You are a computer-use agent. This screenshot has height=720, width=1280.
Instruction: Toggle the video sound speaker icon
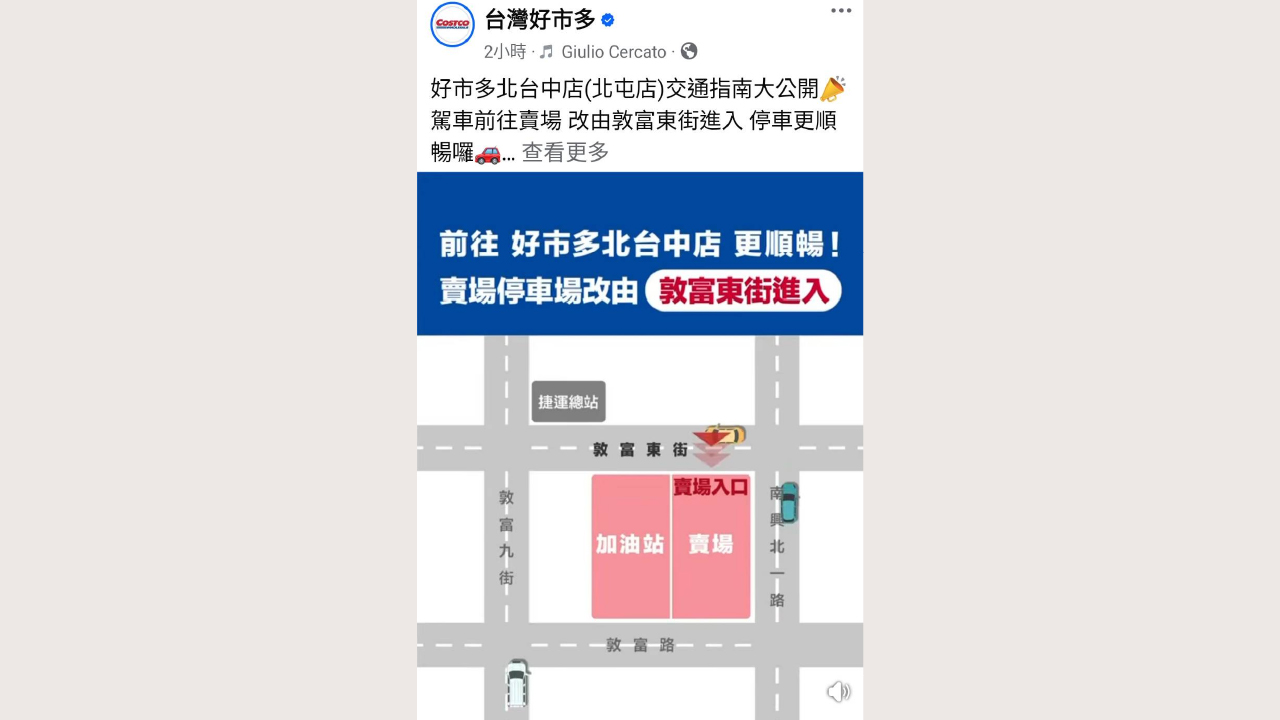pos(838,691)
